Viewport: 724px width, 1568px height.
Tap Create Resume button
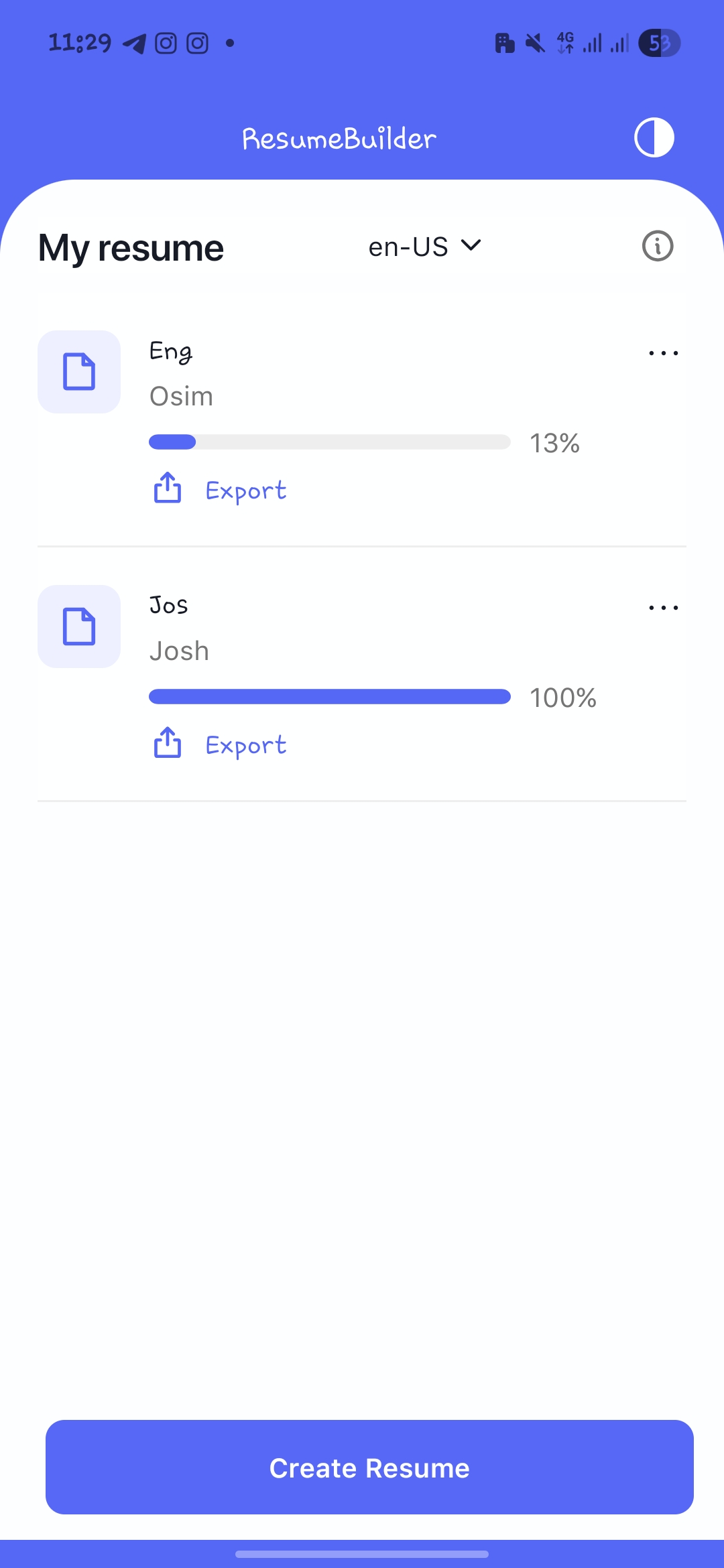coord(369,1467)
